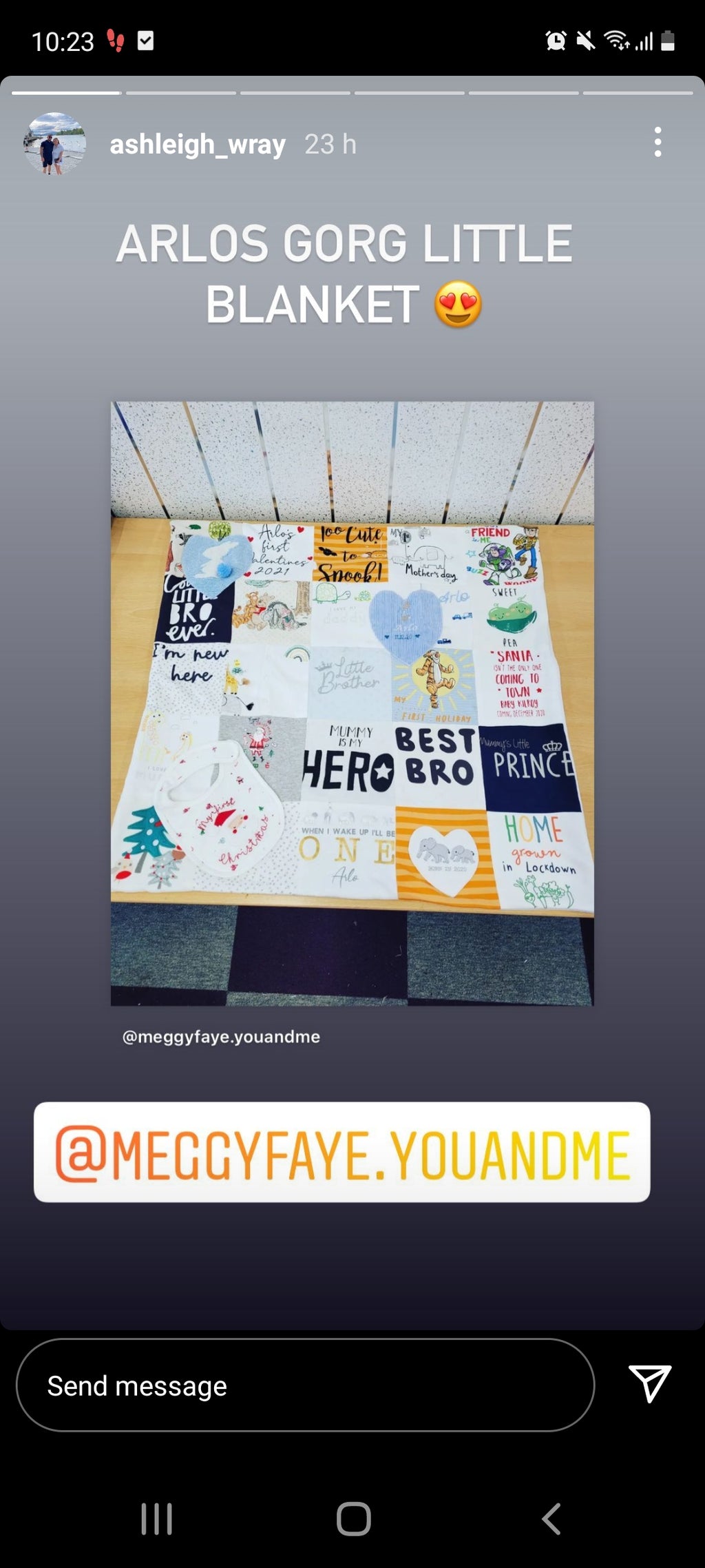Open recent apps from the navigation bar
705x1568 pixels.
click(156, 1519)
